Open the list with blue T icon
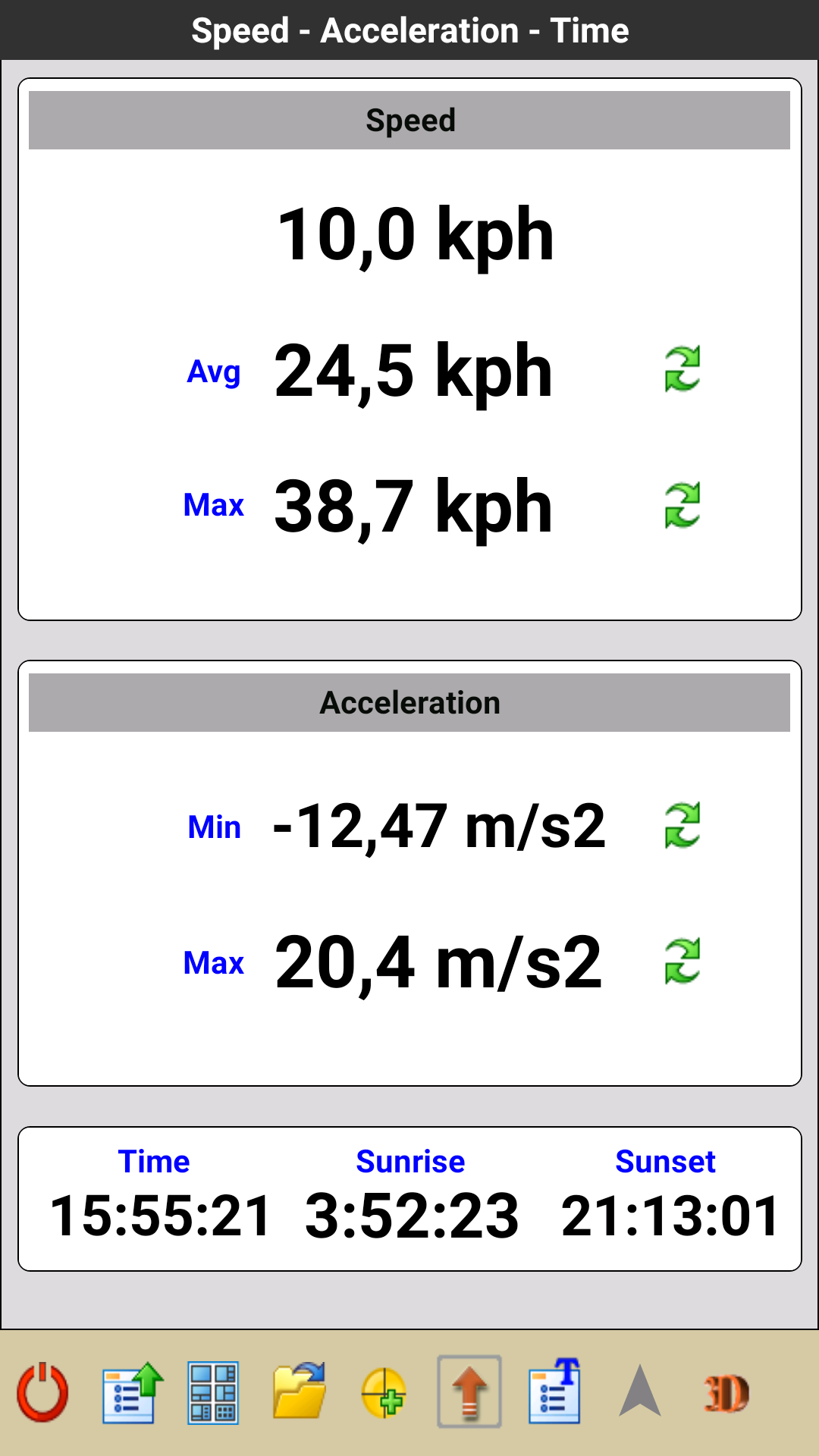The height and width of the screenshot is (1456, 819). 555,1391
